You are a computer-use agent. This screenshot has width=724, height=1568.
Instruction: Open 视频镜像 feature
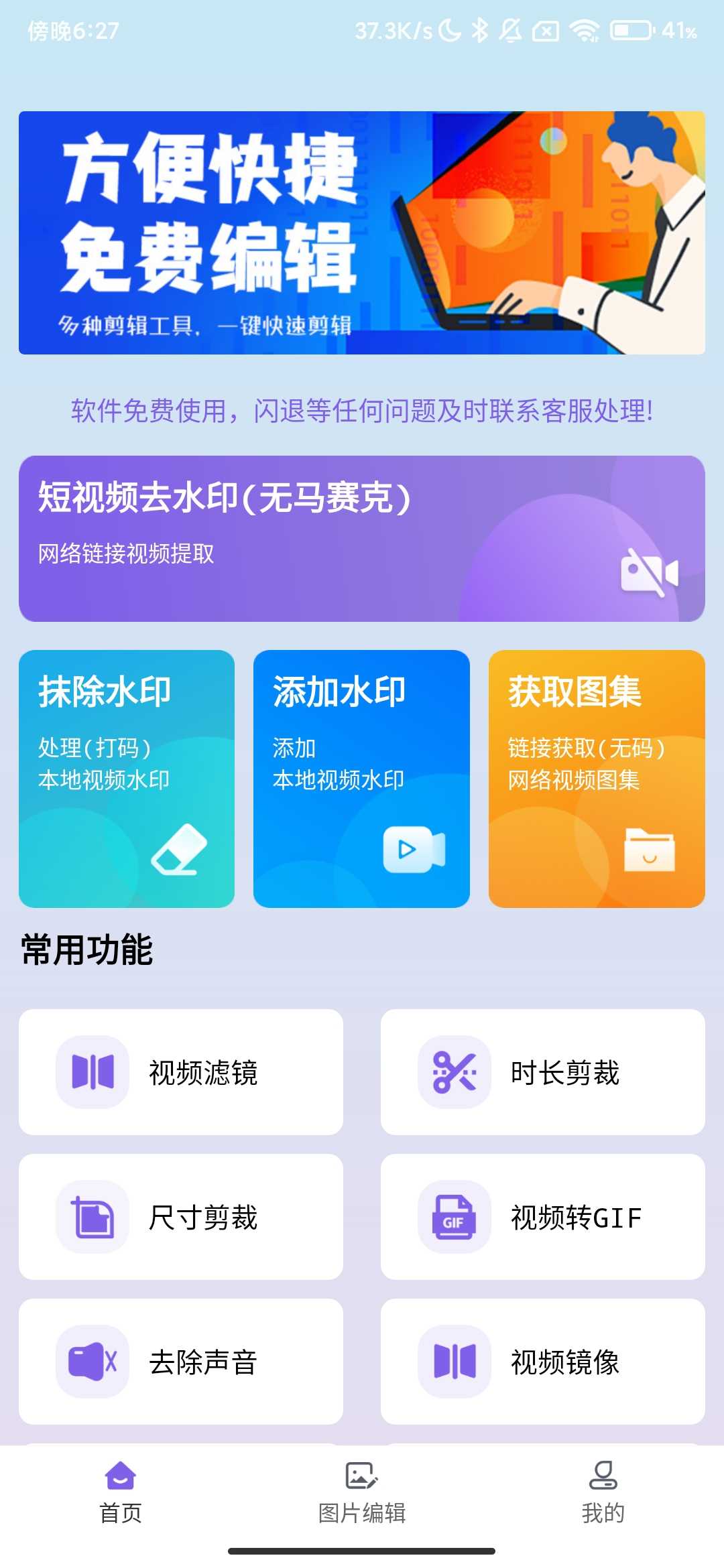point(543,1362)
